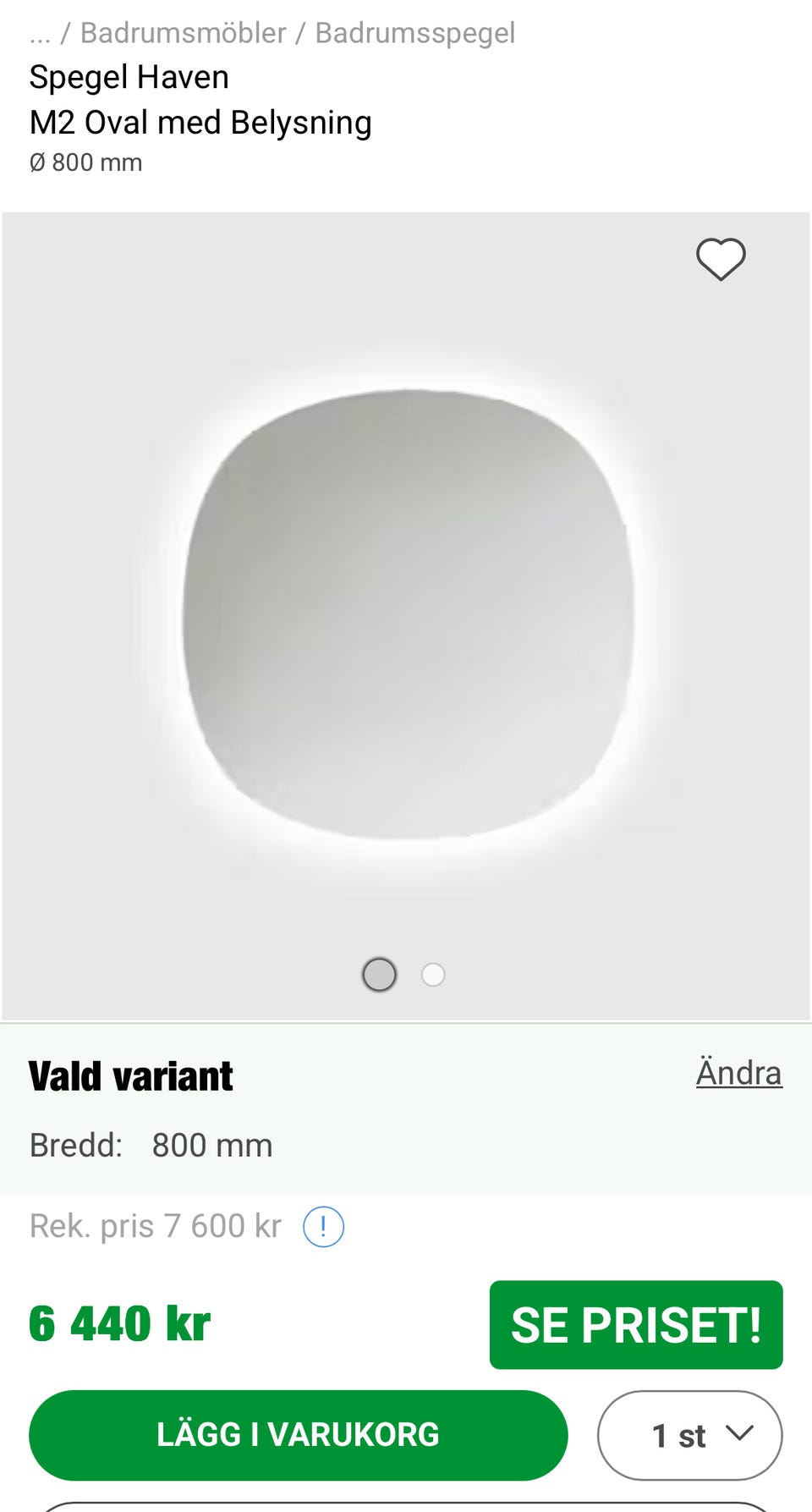Click the chevron on quantity selector
This screenshot has height=1512, width=812.
(x=738, y=1434)
